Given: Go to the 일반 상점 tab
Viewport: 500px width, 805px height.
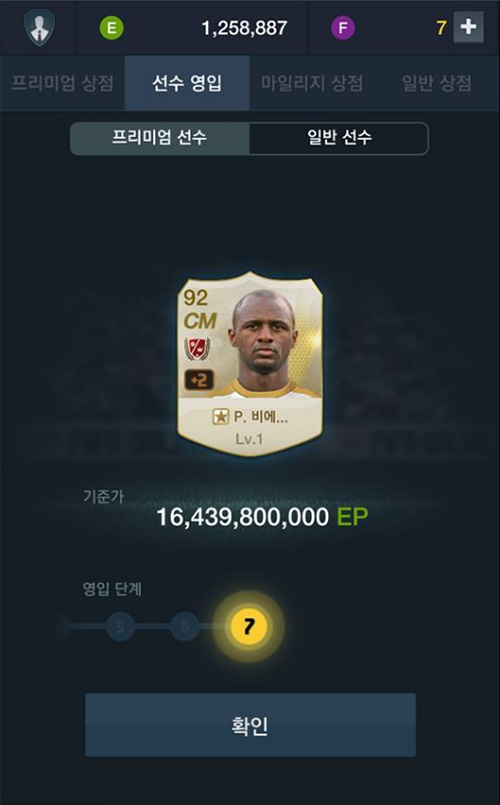Looking at the screenshot, I should pyautogui.click(x=437, y=83).
